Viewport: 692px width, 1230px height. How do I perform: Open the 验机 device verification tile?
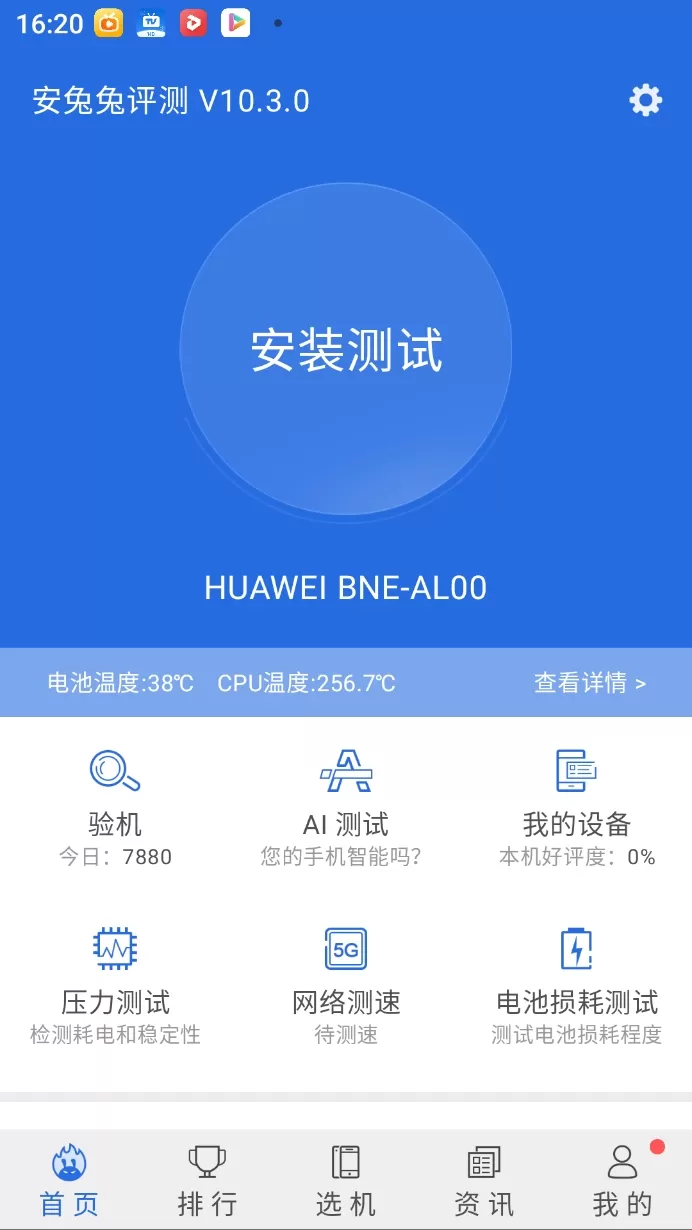[115, 807]
